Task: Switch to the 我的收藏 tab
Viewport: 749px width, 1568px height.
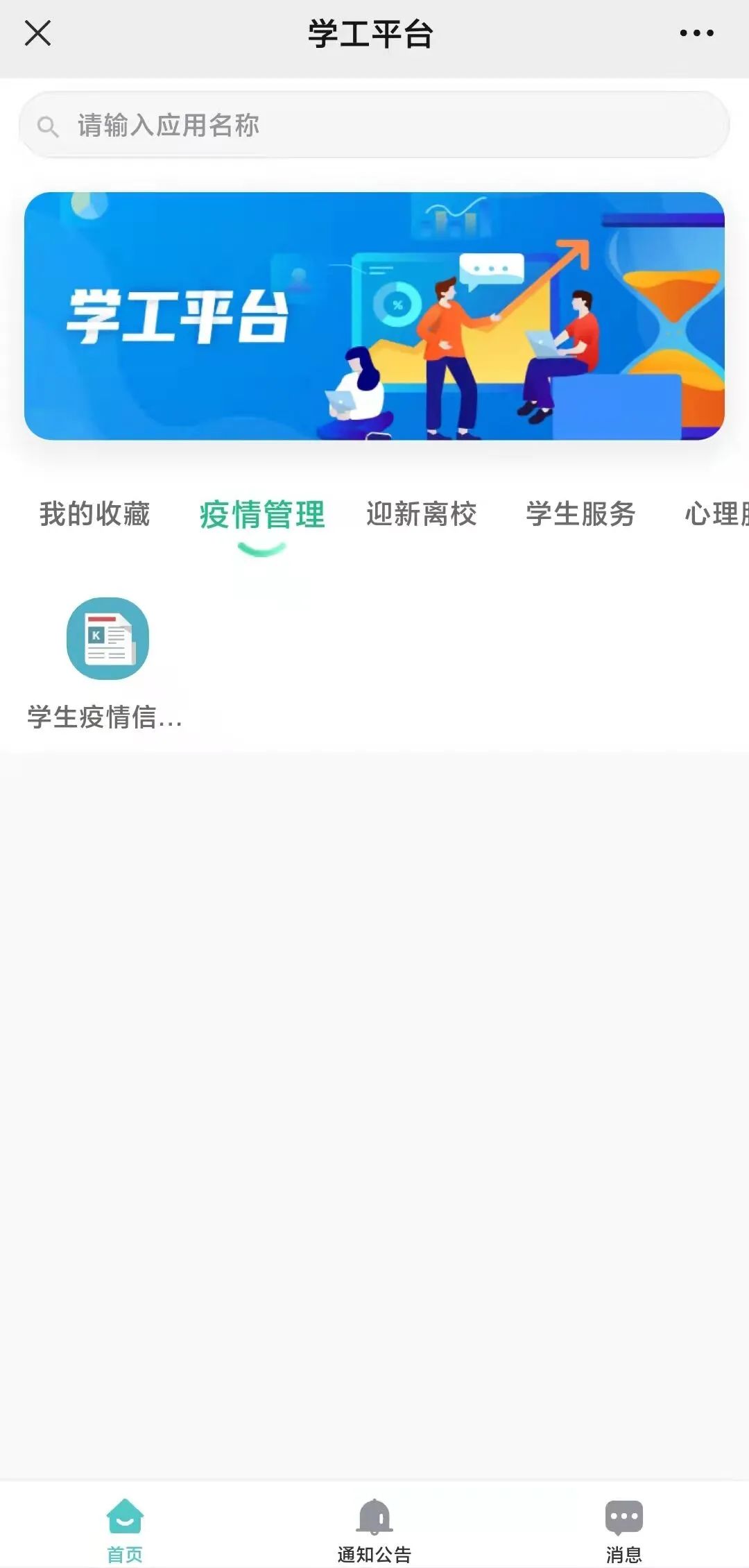Action: [x=95, y=514]
